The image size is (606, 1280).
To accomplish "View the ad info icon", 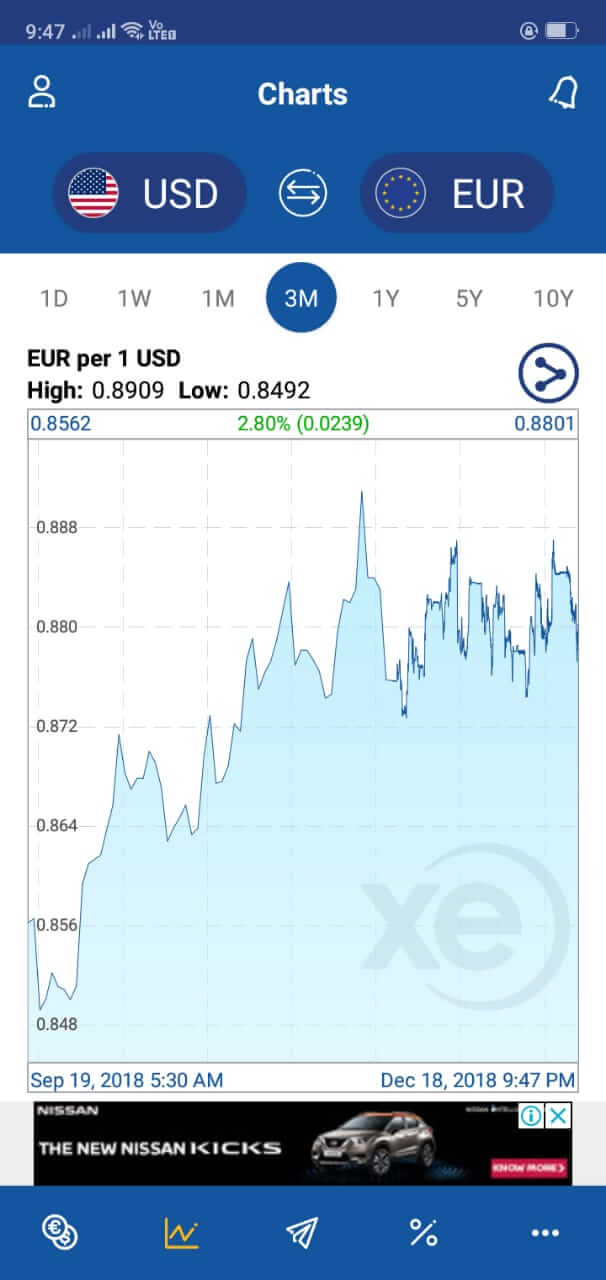I will 531,1115.
